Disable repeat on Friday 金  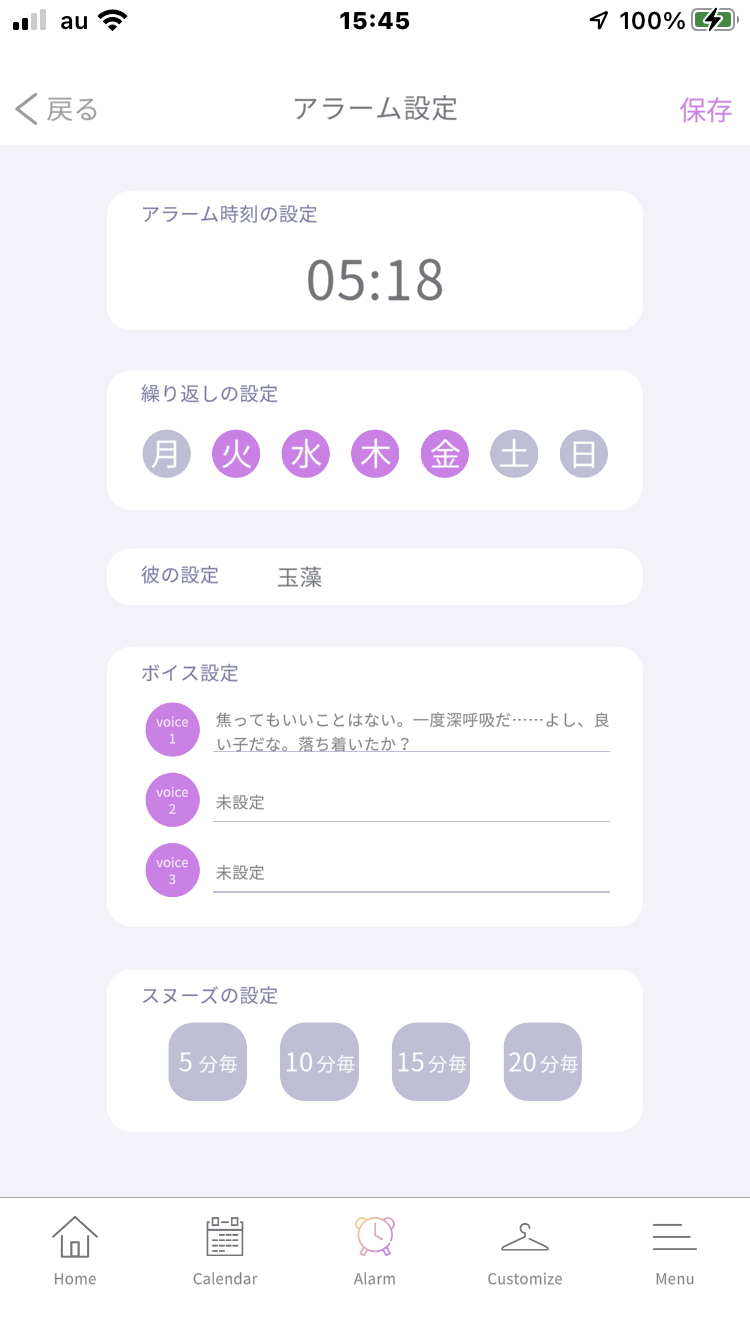point(445,455)
